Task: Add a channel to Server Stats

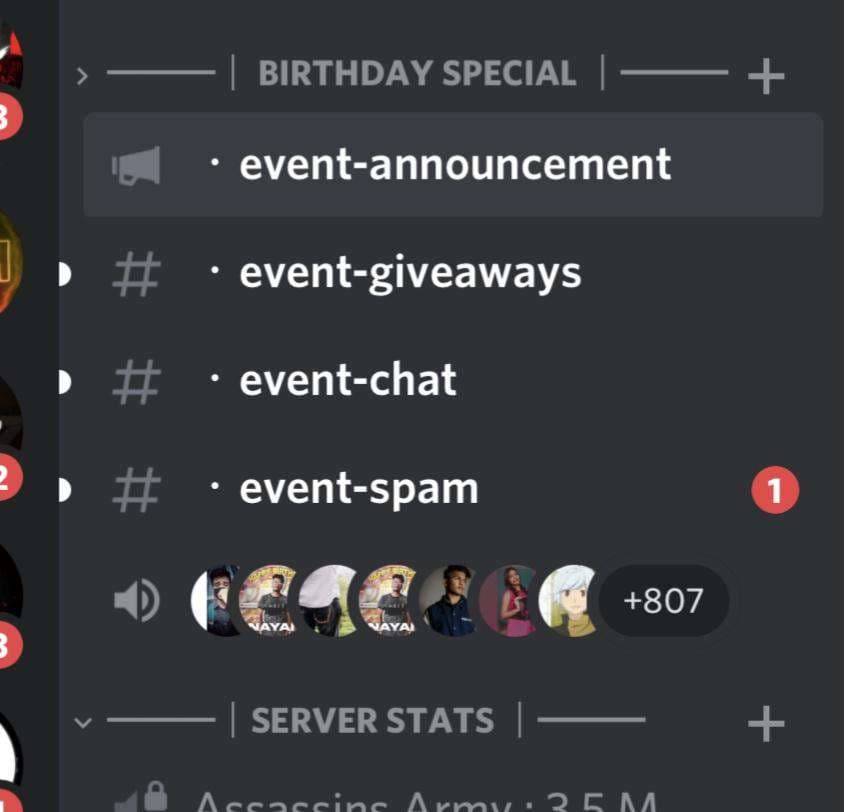Action: (766, 722)
